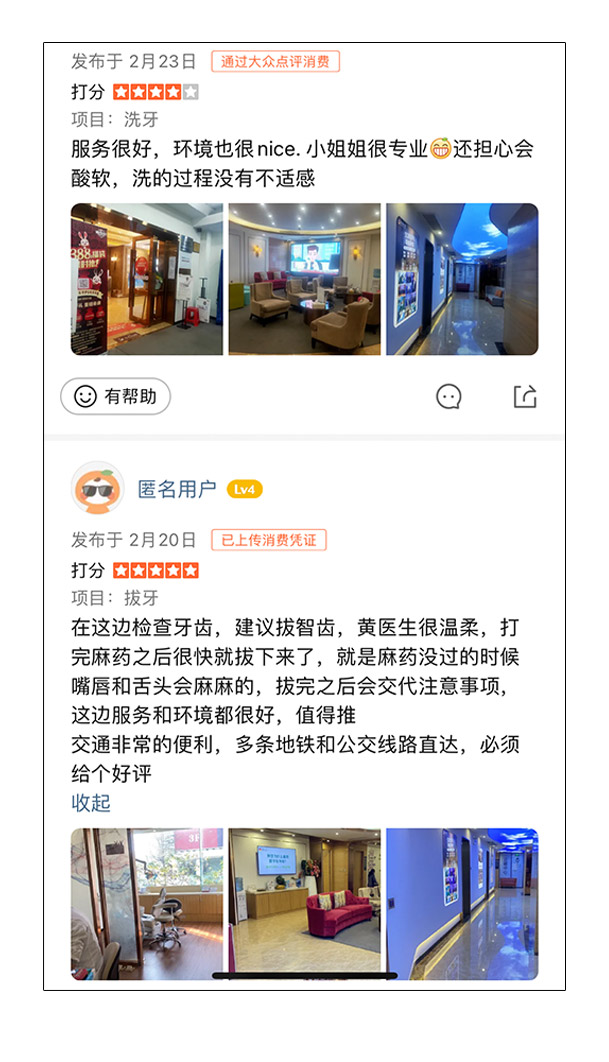This screenshot has height=1062, width=609.
Task: View the clinic entrance photo in 洗牙 review
Action: click(x=146, y=279)
